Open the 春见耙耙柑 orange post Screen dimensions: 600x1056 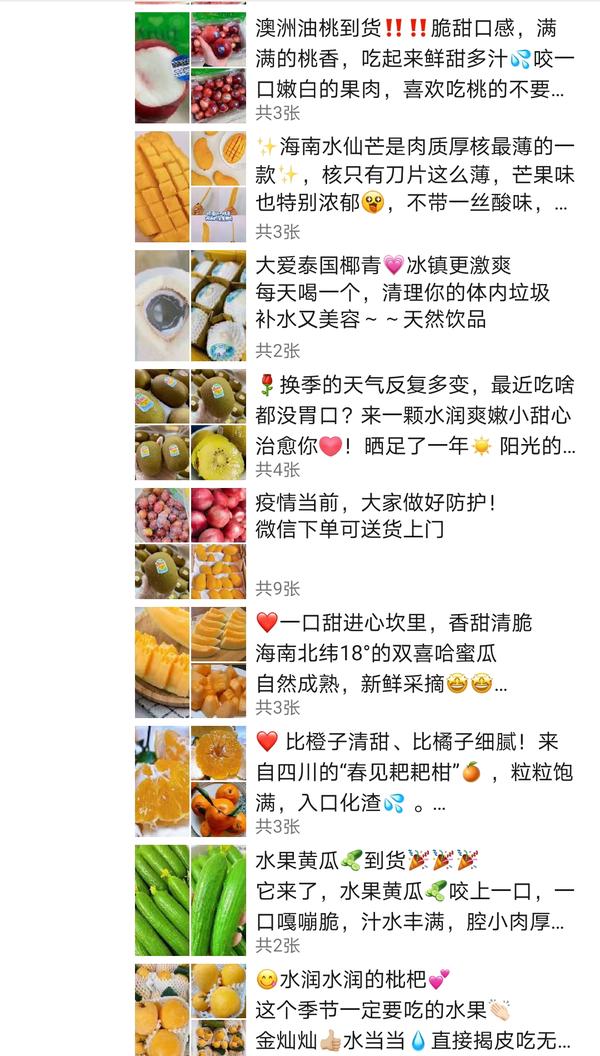pos(355,781)
